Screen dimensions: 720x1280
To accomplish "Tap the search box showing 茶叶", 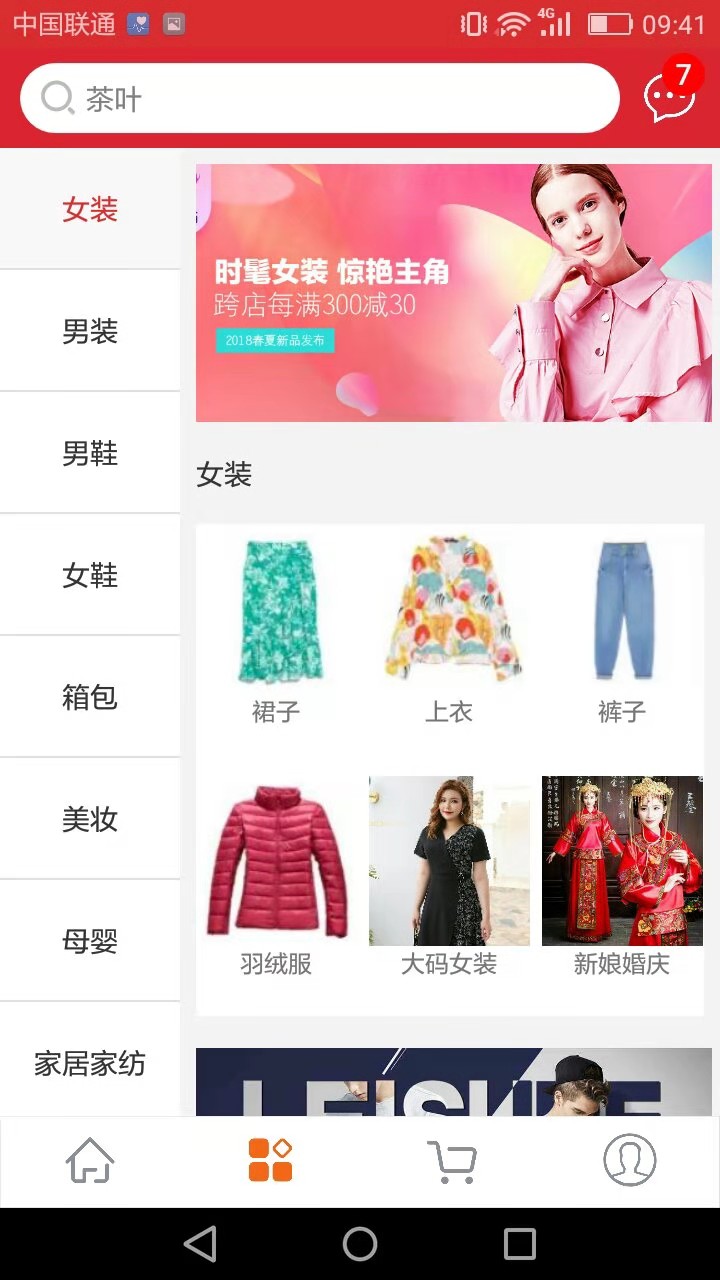I will click(x=320, y=98).
